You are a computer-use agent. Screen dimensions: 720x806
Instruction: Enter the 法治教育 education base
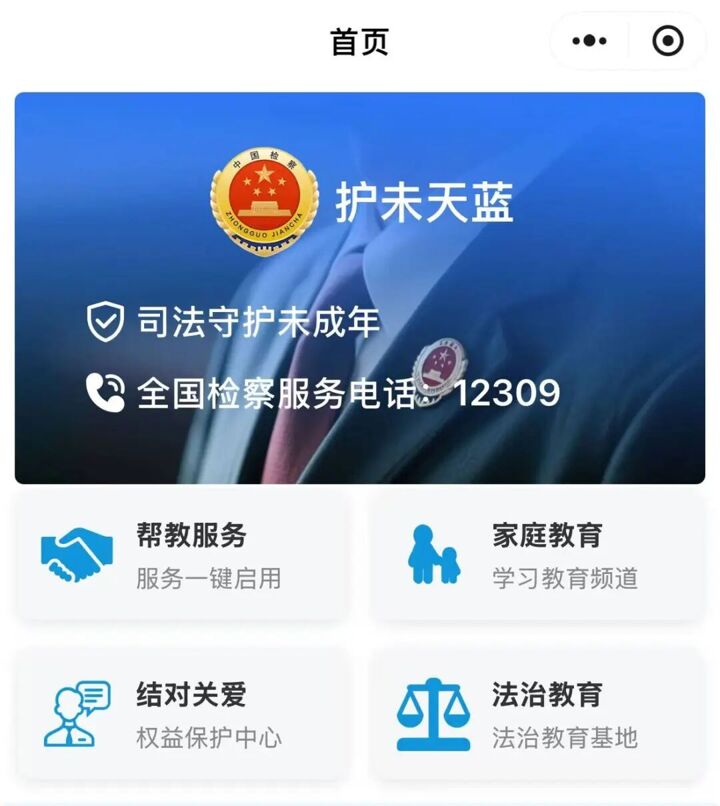click(x=538, y=714)
